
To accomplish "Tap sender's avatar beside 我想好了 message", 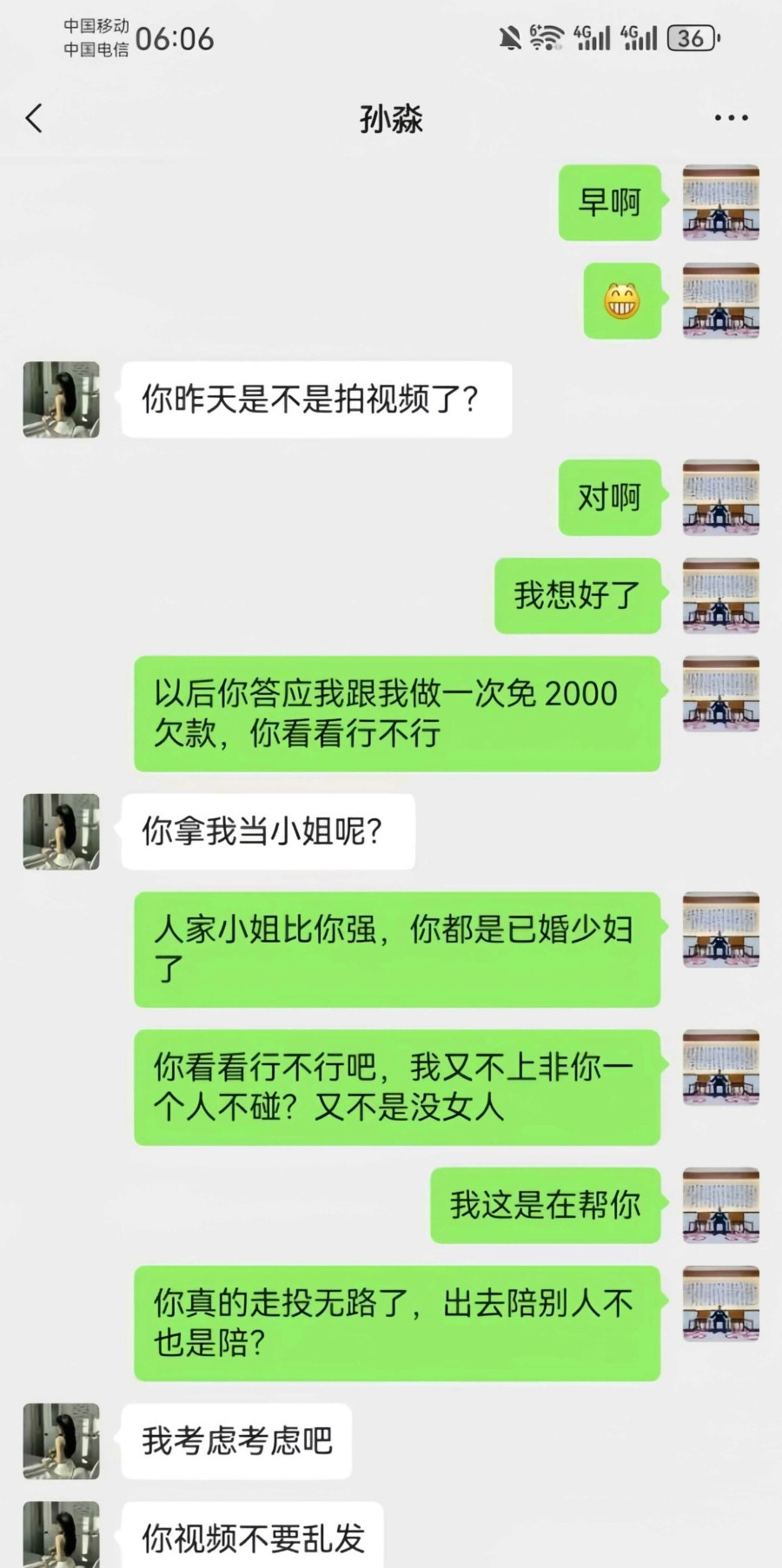I will pos(720,595).
